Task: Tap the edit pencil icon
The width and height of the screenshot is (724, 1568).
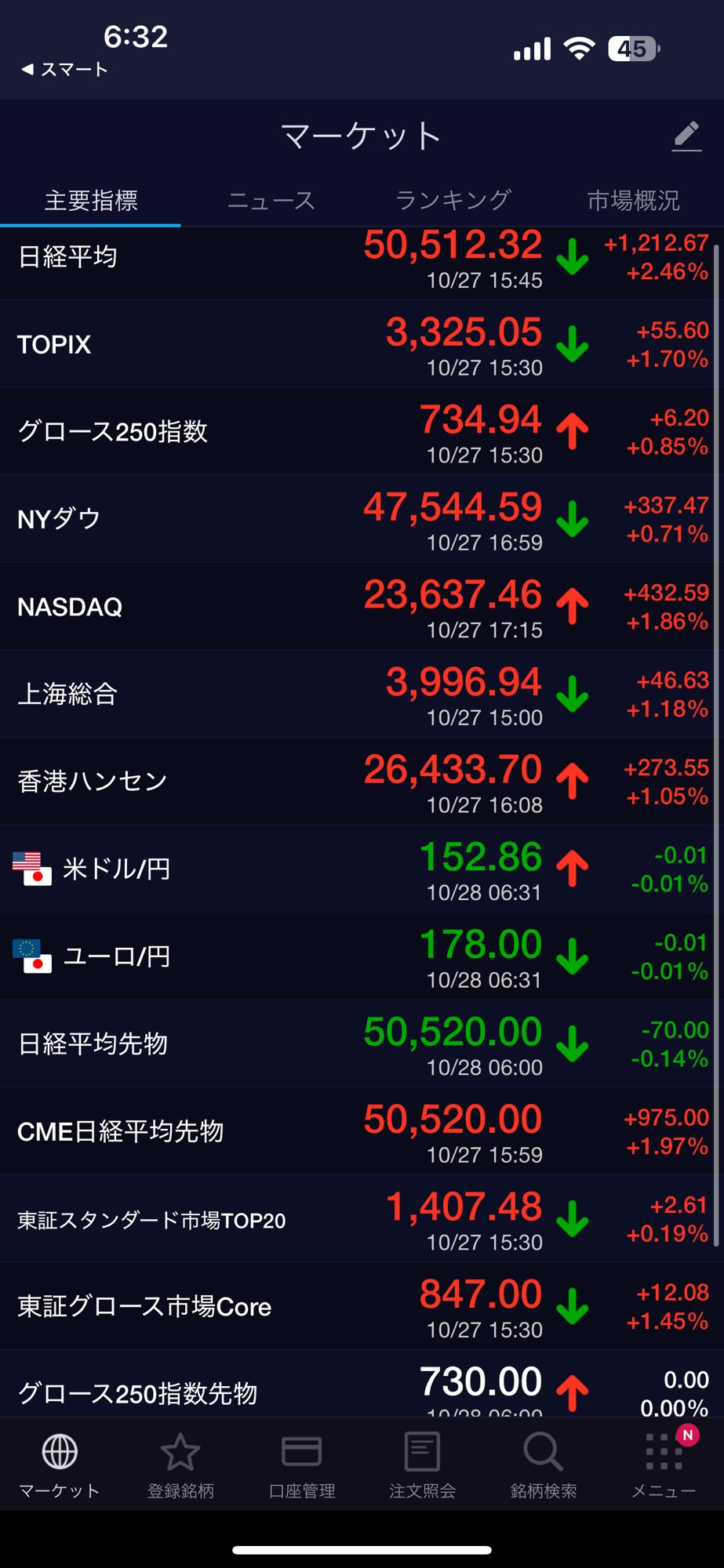Action: pyautogui.click(x=686, y=136)
